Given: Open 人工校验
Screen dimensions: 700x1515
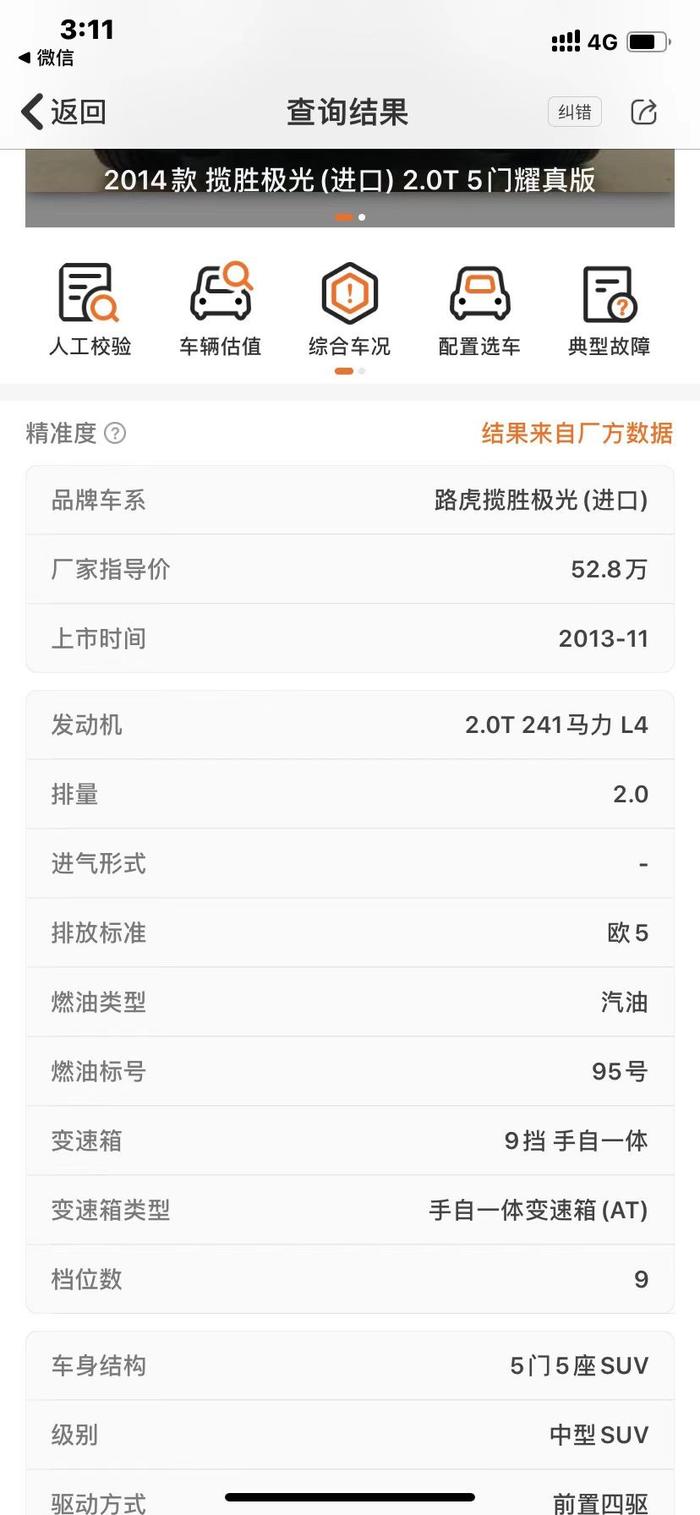Looking at the screenshot, I should 90,310.
